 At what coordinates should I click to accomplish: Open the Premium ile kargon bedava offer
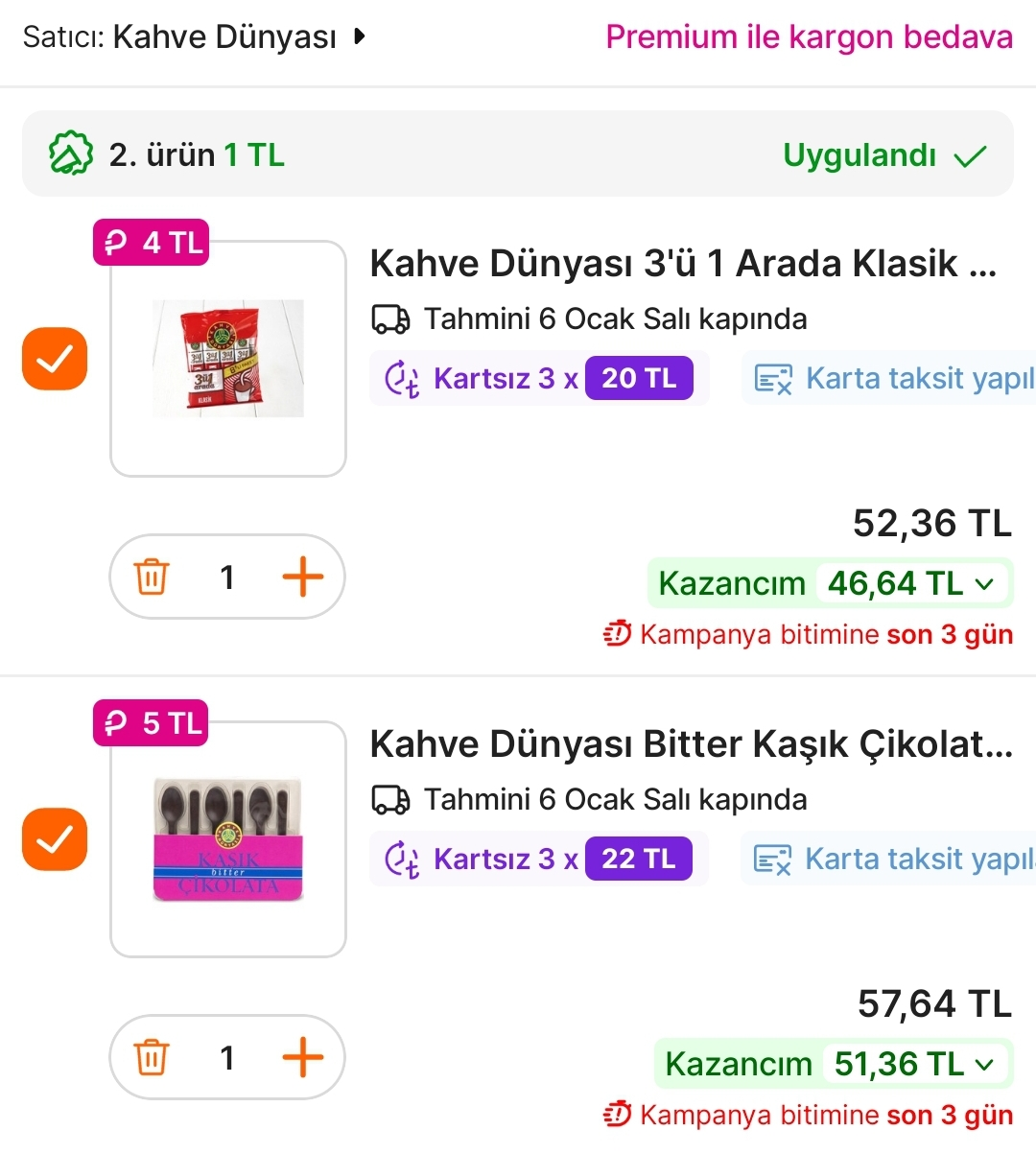809,37
